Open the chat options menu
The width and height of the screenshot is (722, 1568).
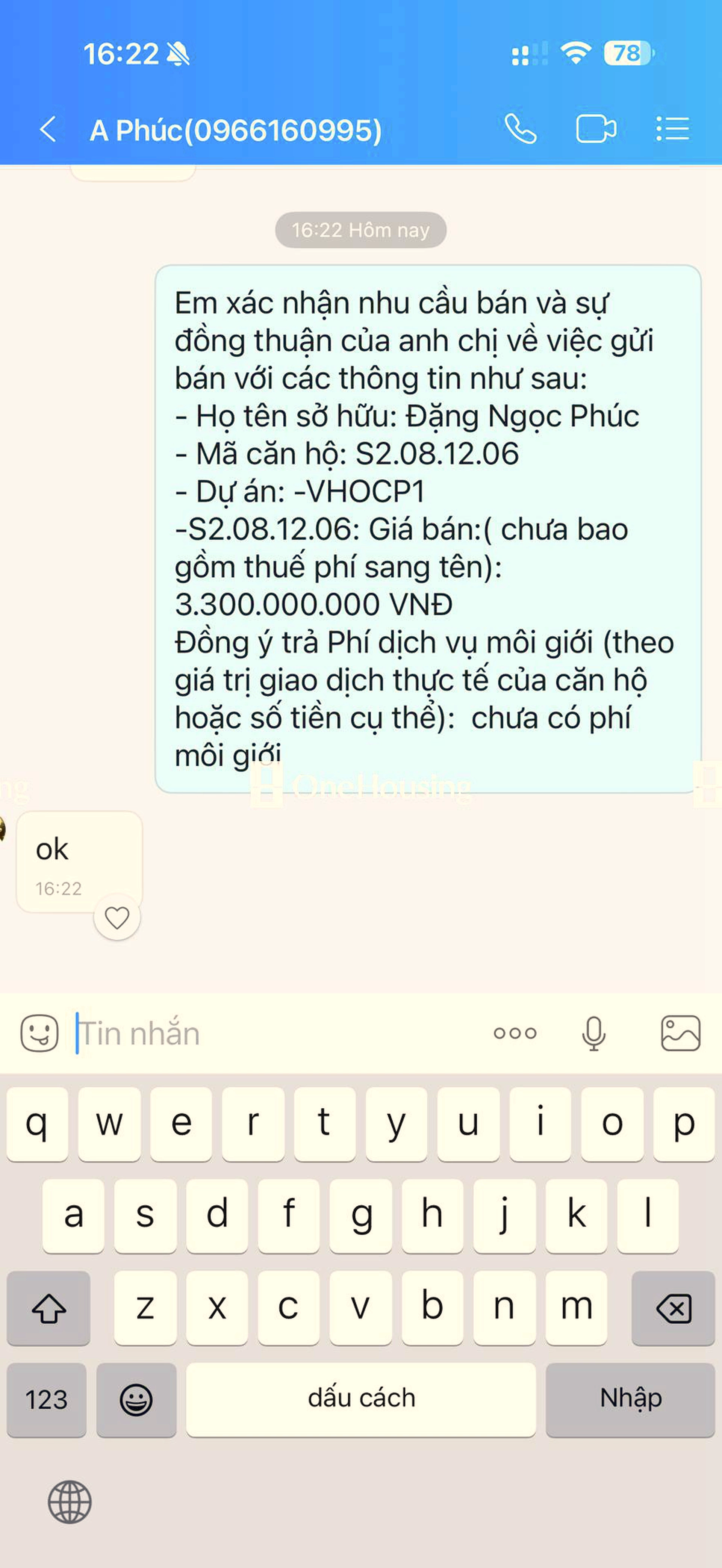pos(673,129)
